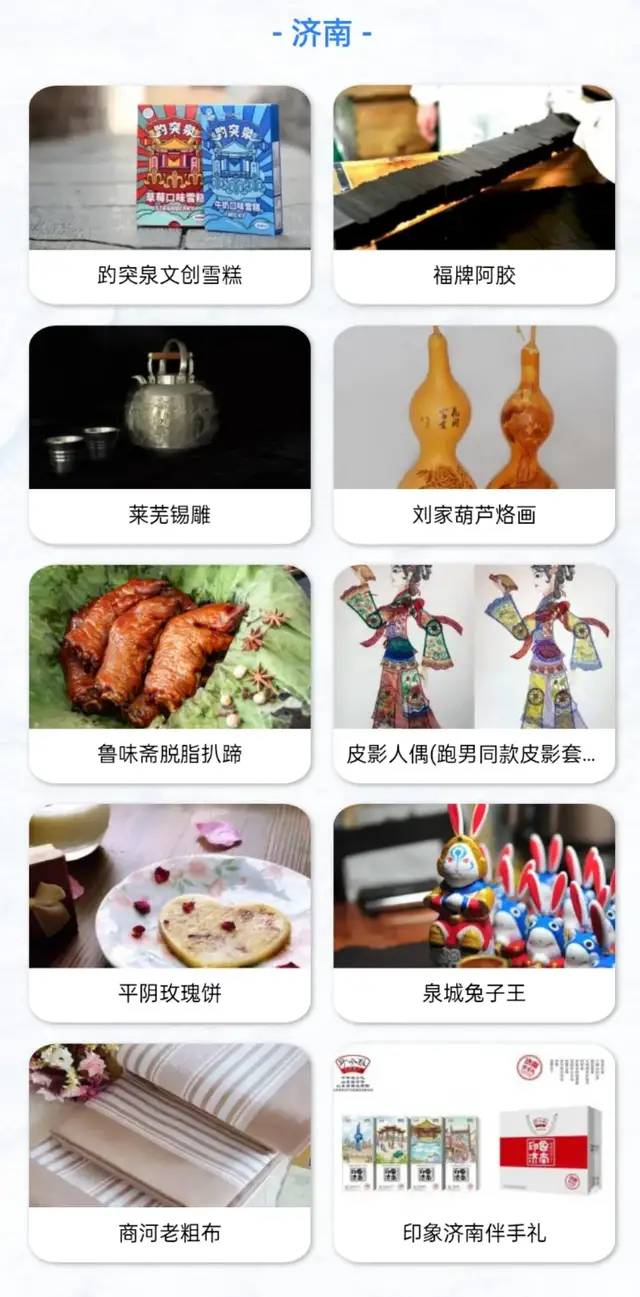The width and height of the screenshot is (640, 1297).
Task: Tap the 鲁味斋脱脂扒蹄 card
Action: click(169, 673)
